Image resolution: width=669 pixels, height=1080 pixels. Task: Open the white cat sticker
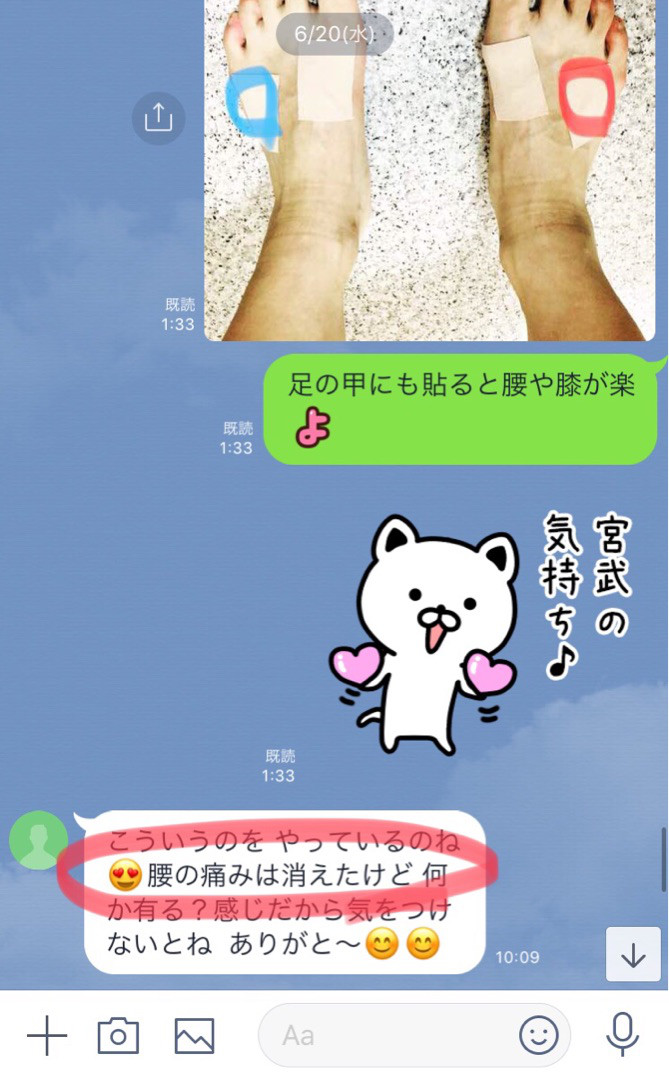coord(430,640)
